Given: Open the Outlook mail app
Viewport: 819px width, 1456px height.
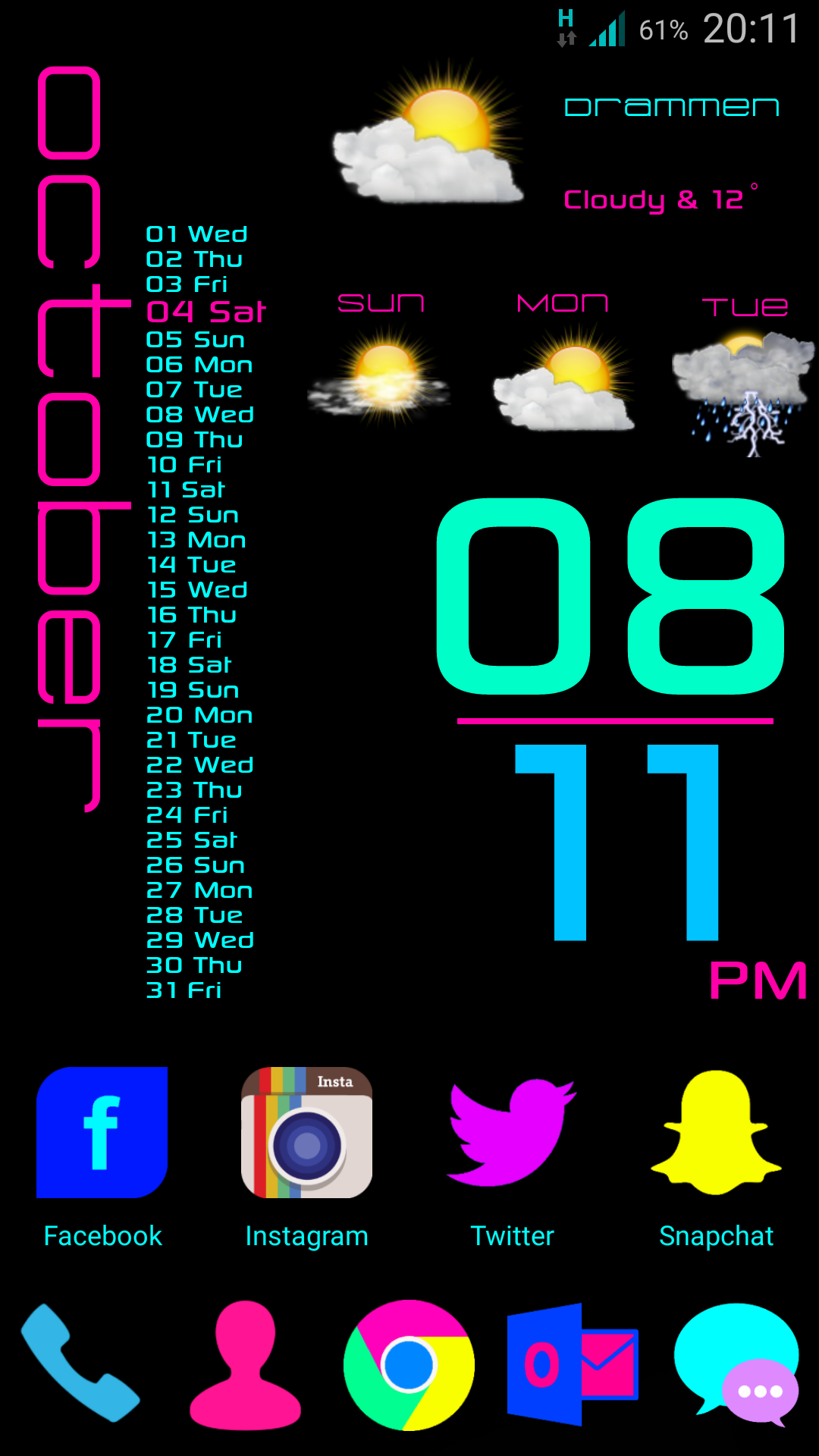Looking at the screenshot, I should 573,1365.
